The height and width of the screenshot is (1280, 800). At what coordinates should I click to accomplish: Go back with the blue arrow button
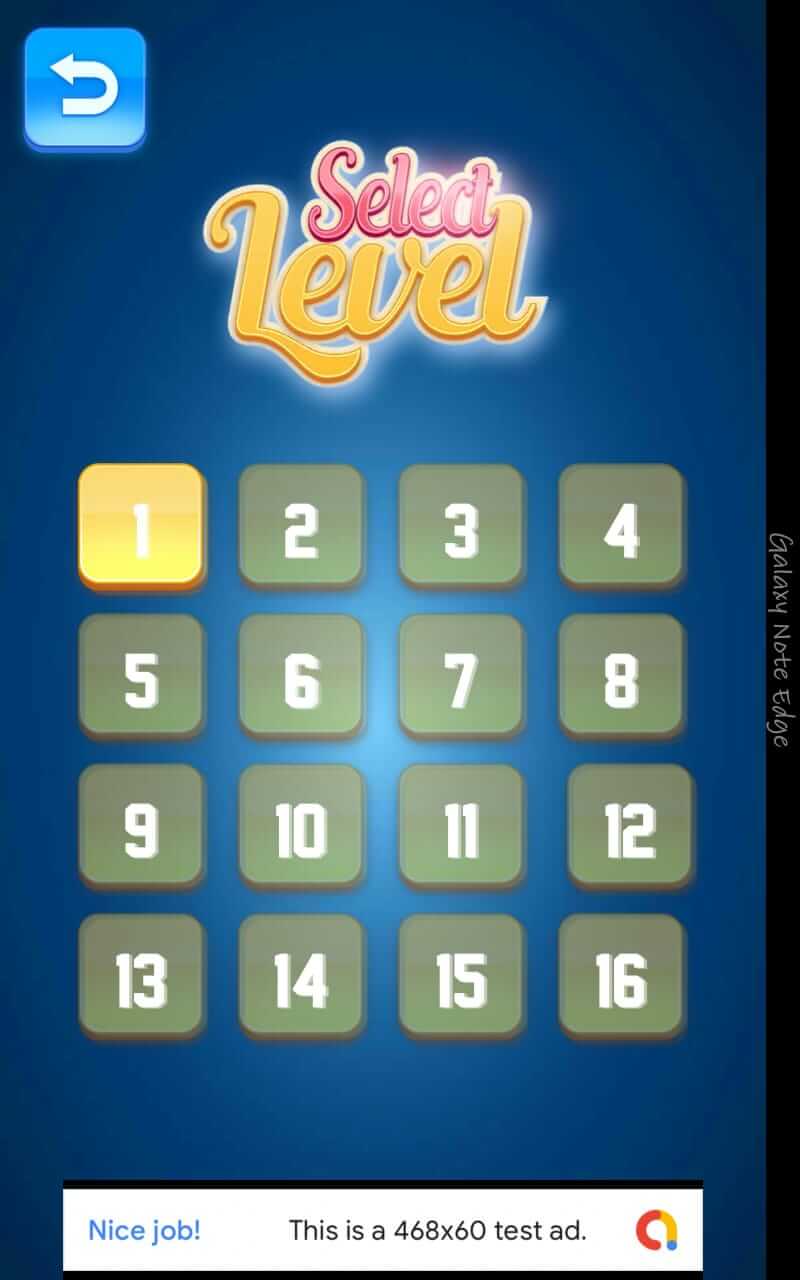pos(85,89)
